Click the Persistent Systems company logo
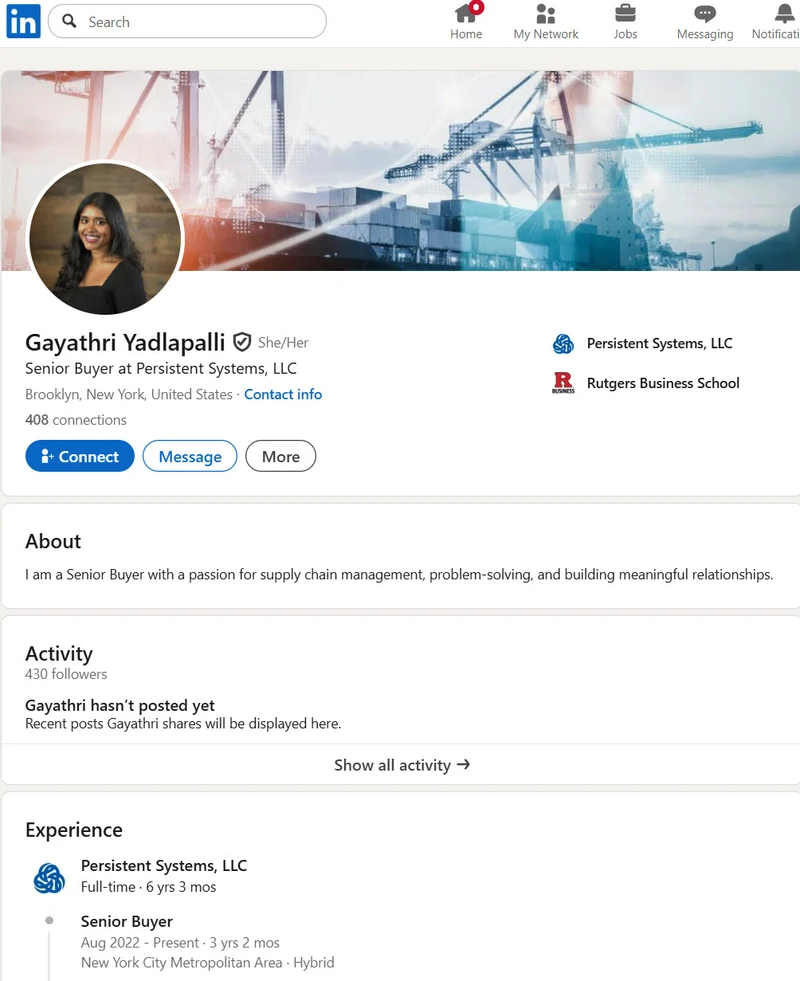The width and height of the screenshot is (800, 981). click(564, 343)
